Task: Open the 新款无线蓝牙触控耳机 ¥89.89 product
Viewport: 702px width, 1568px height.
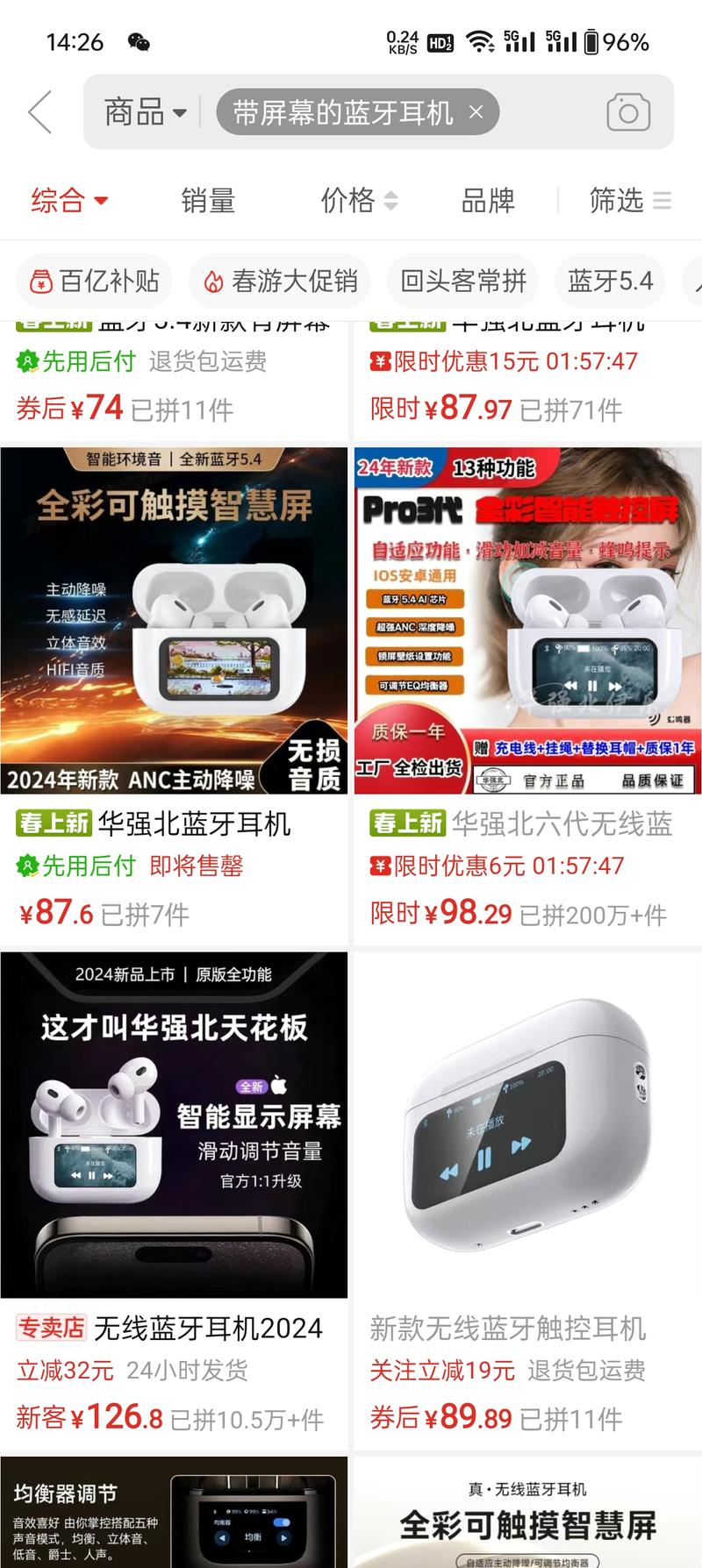Action: click(527, 1124)
